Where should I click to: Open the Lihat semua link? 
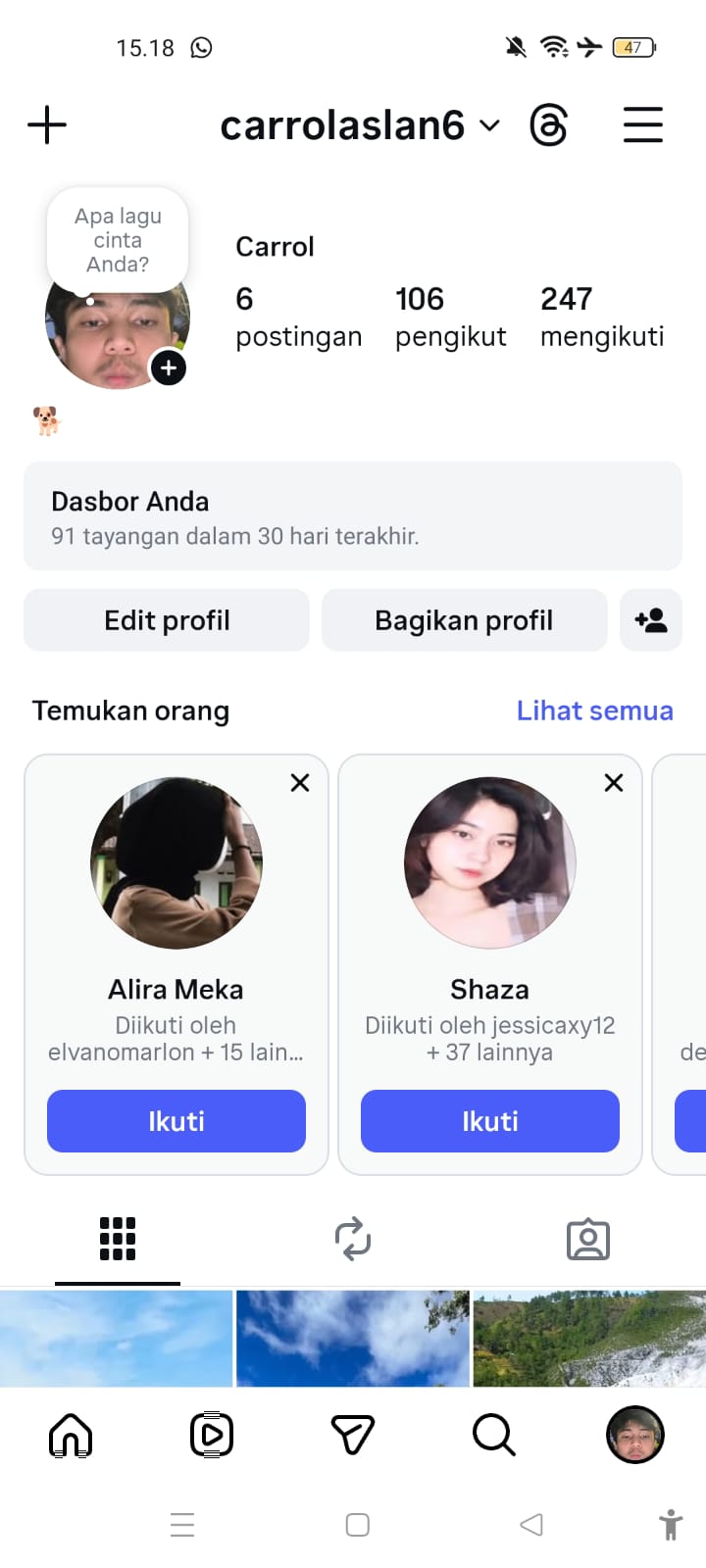coord(594,710)
